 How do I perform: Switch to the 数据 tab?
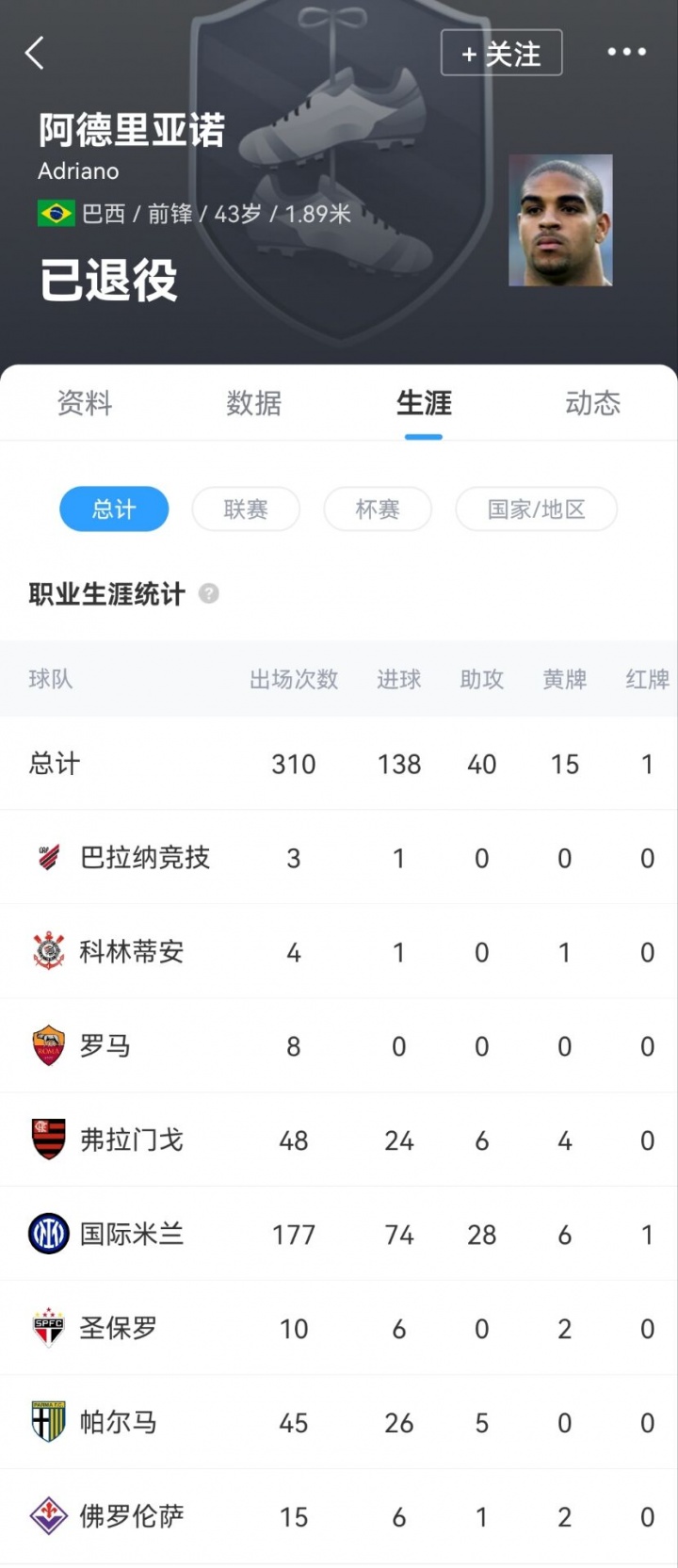tap(254, 403)
